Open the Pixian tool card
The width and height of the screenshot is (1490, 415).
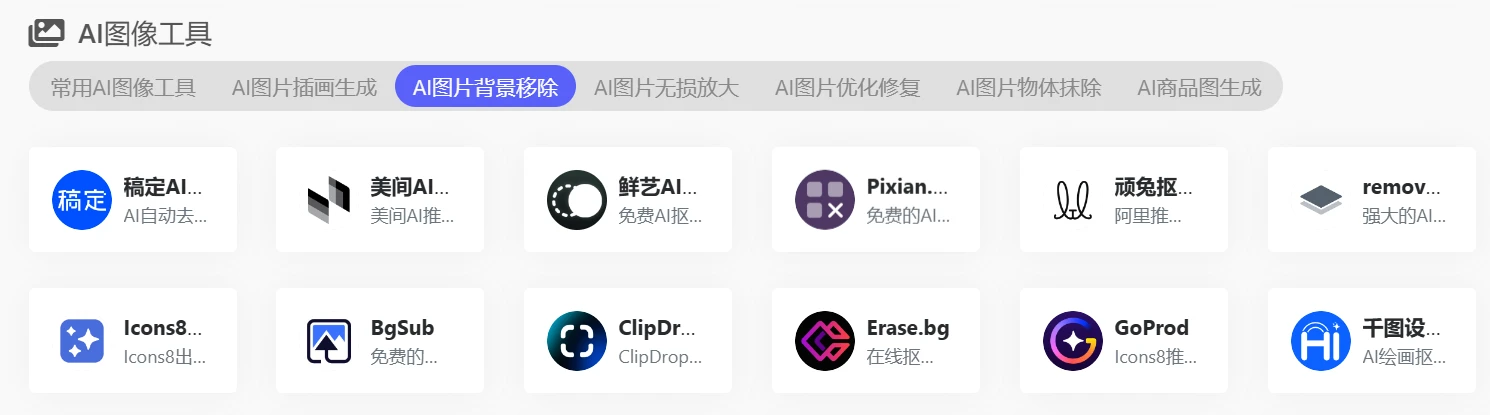[x=876, y=200]
